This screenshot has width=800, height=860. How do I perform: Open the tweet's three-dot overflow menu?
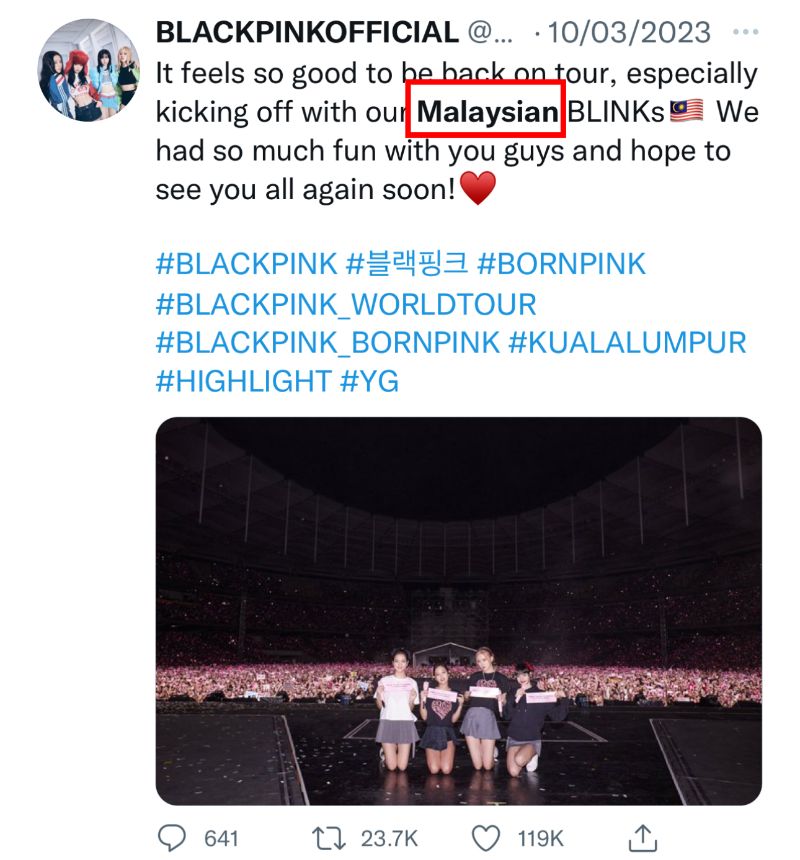pos(745,32)
